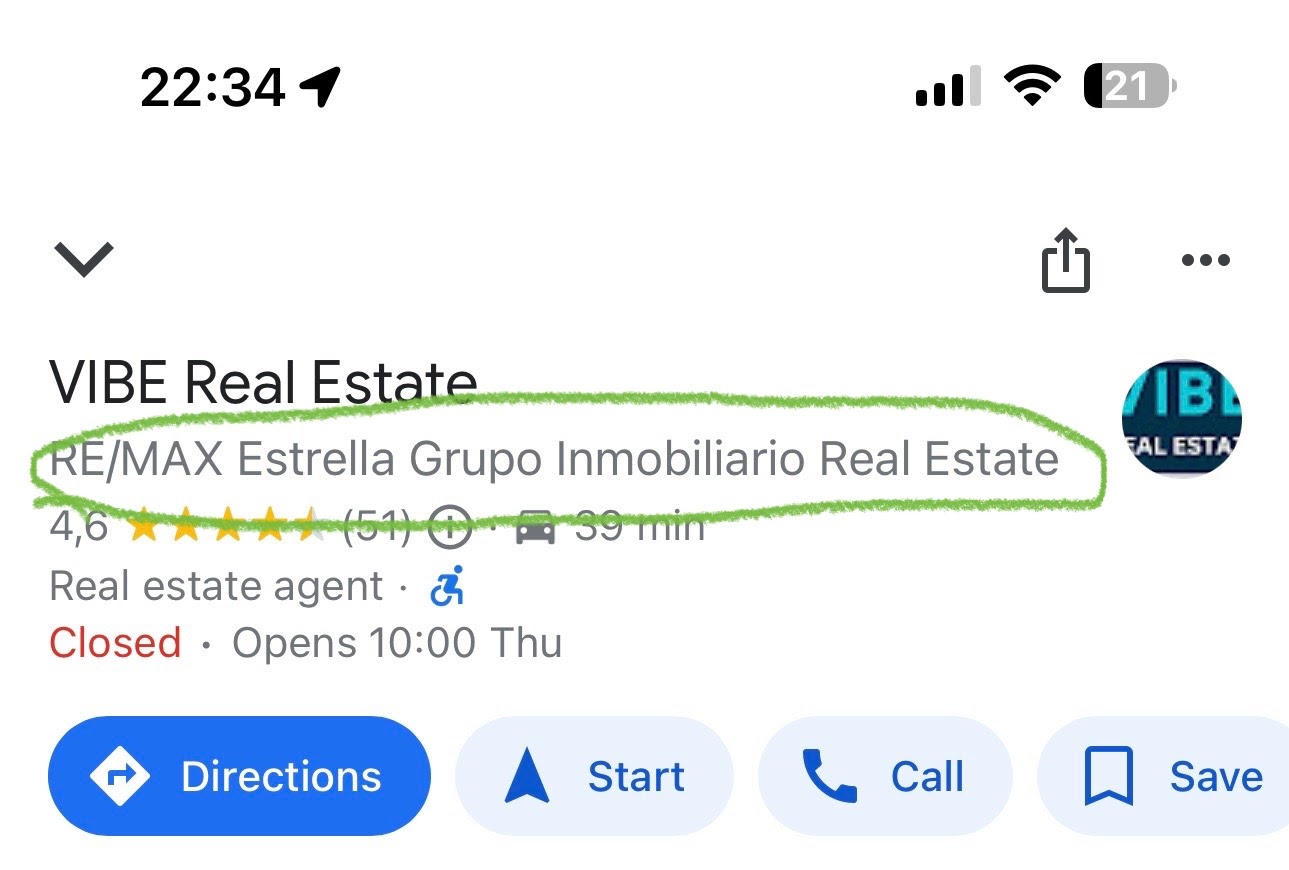This screenshot has height=870, width=1289.
Task: Collapse the place card with down chevron
Action: tap(84, 259)
